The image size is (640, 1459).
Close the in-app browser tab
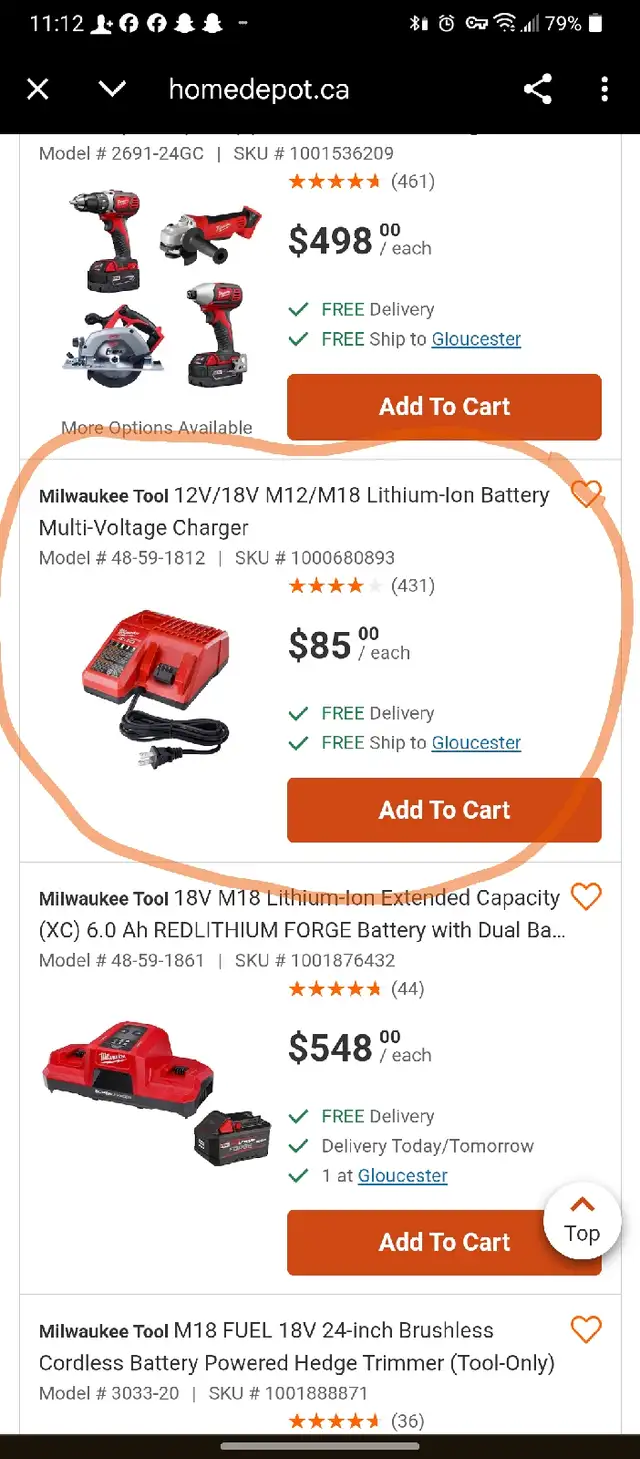point(38,90)
